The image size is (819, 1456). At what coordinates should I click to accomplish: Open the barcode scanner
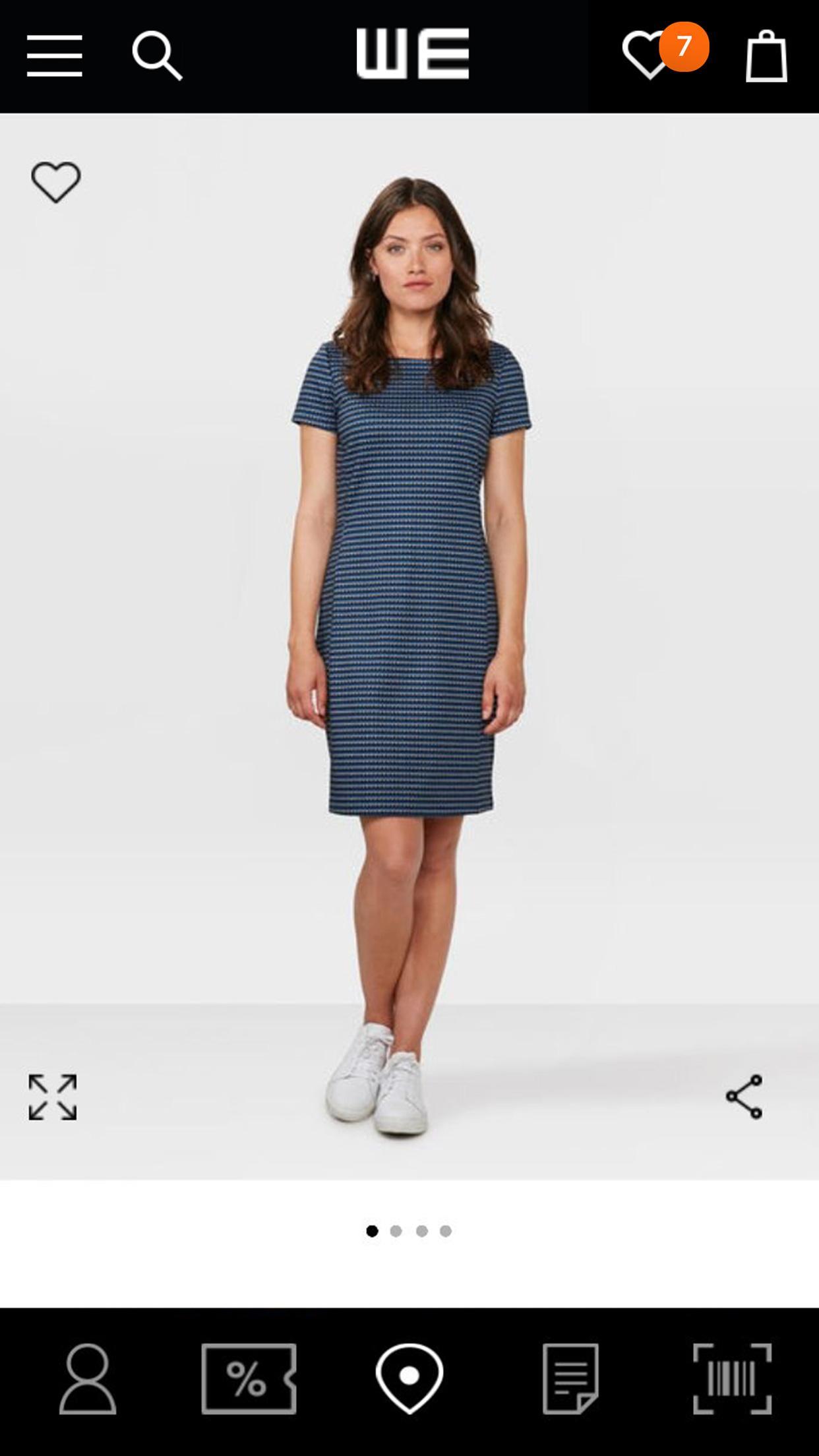pos(732,1380)
